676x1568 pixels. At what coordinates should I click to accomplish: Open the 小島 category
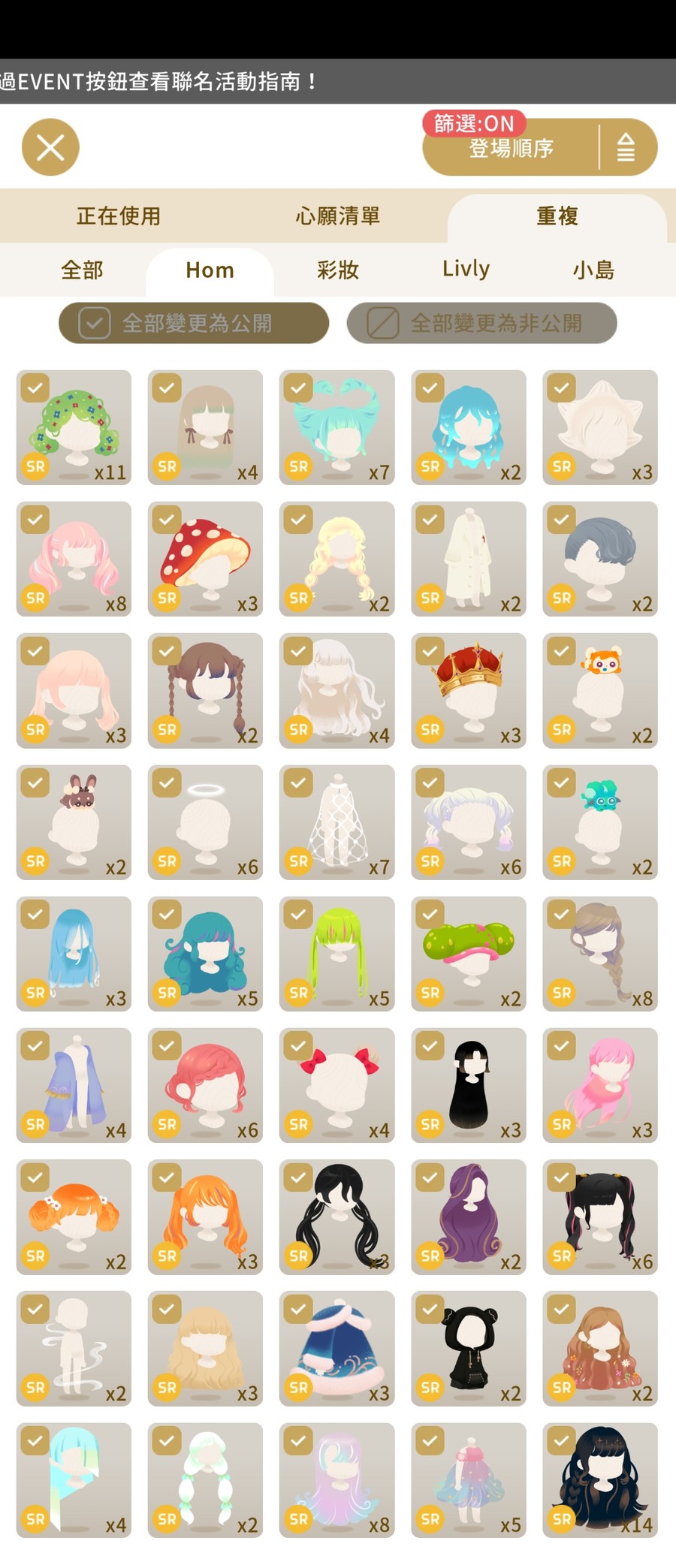tap(593, 270)
